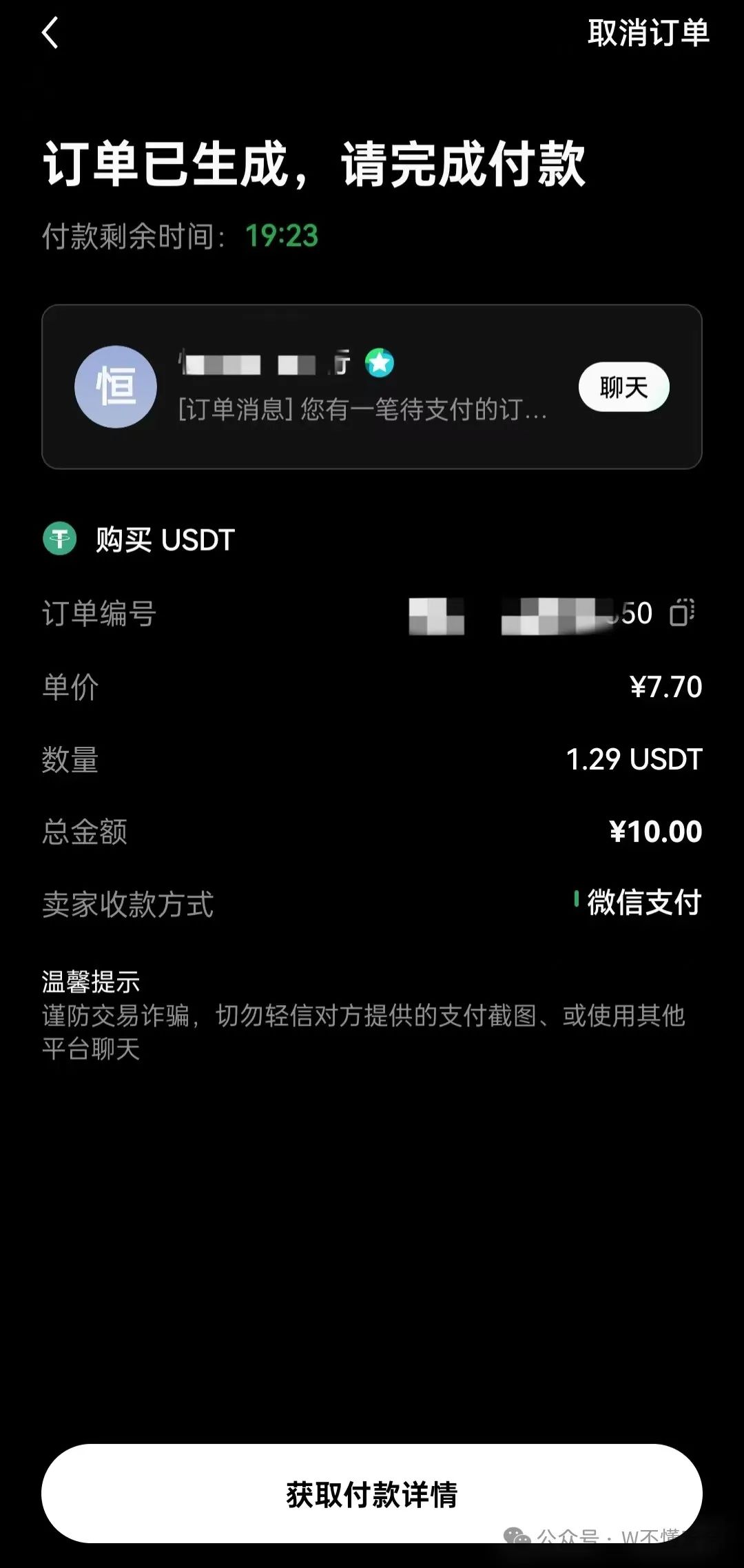Open 聊天 with the seller

click(623, 387)
